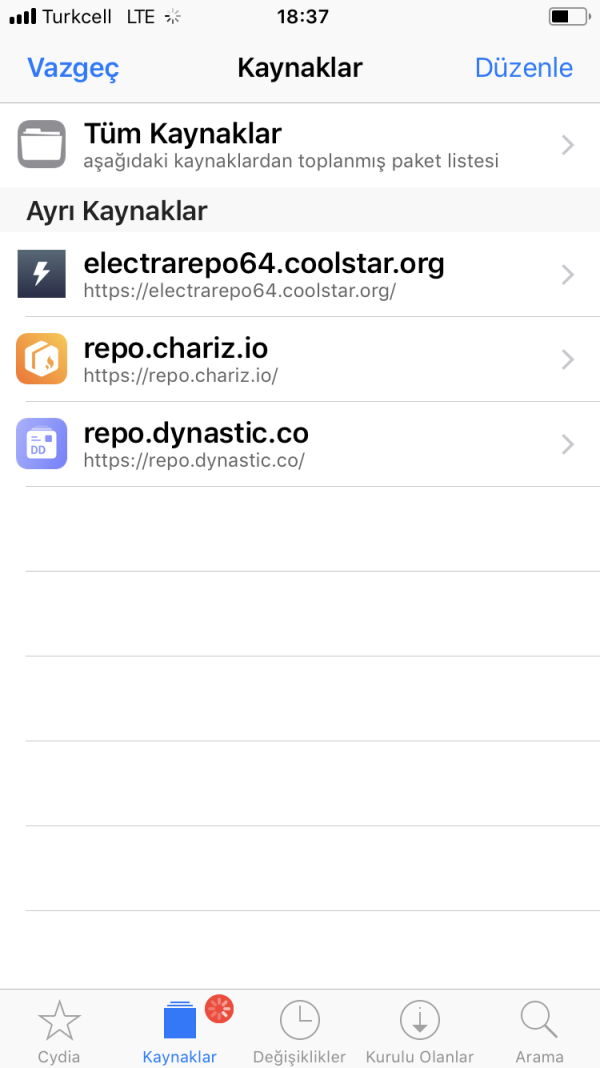Open the repo.dynastic.co source
This screenshot has height=1068, width=600.
(300, 444)
